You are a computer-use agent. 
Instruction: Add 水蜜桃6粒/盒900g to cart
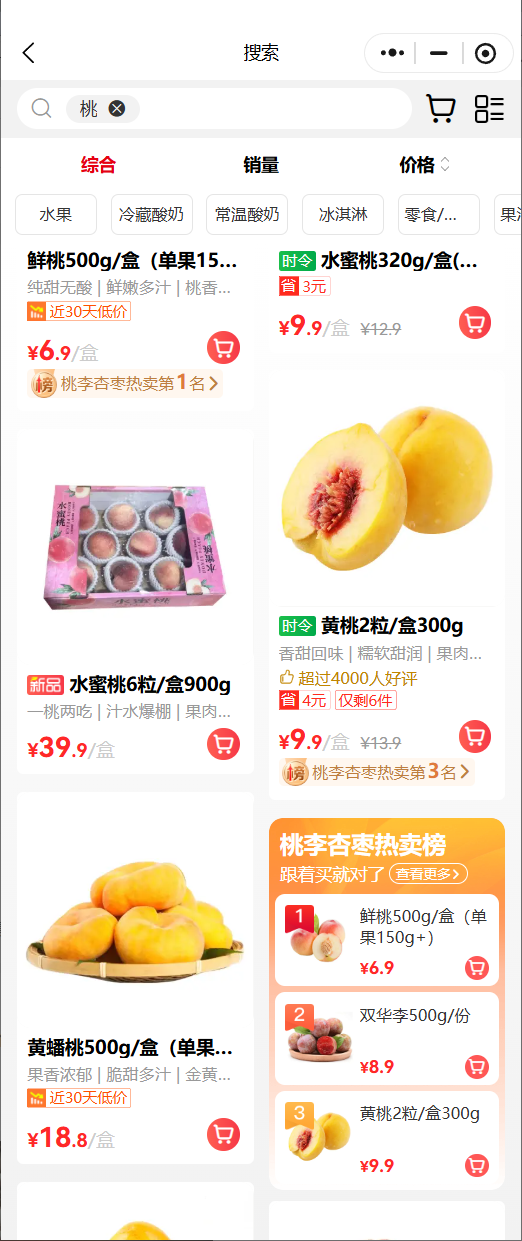pyautogui.click(x=223, y=744)
